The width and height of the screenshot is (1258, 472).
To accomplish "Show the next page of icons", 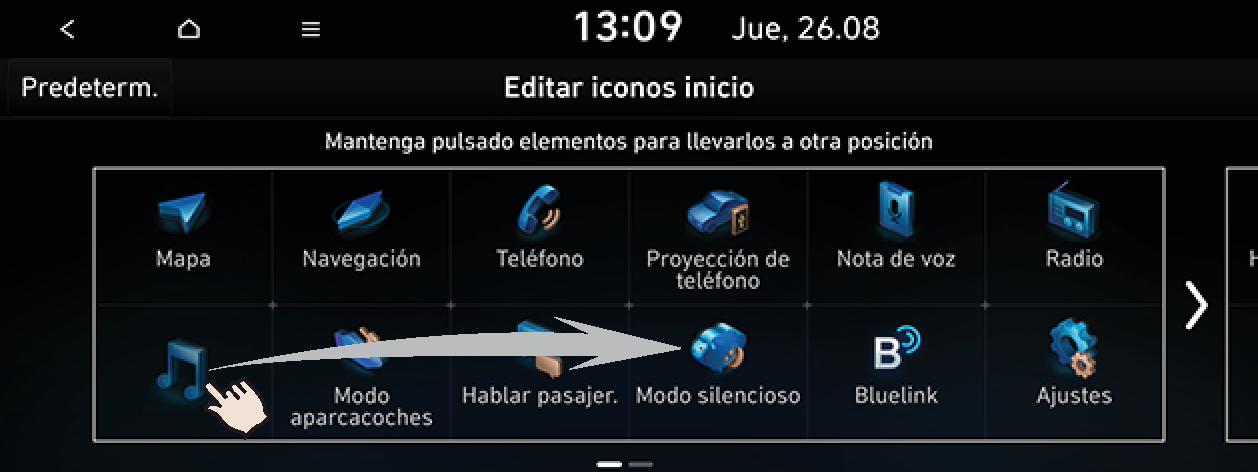I will (x=1195, y=305).
